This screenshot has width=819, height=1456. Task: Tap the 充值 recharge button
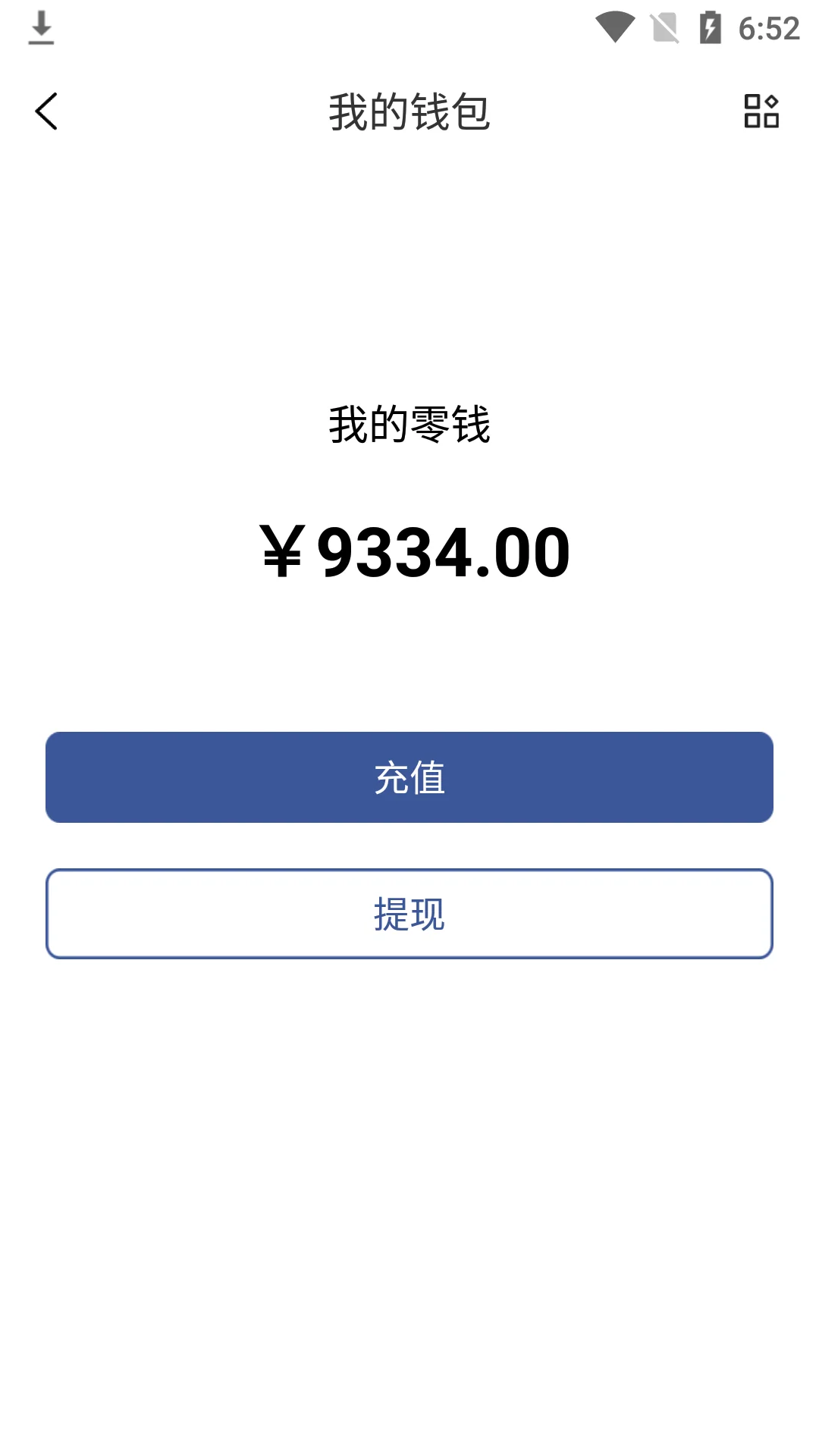pyautogui.click(x=409, y=777)
